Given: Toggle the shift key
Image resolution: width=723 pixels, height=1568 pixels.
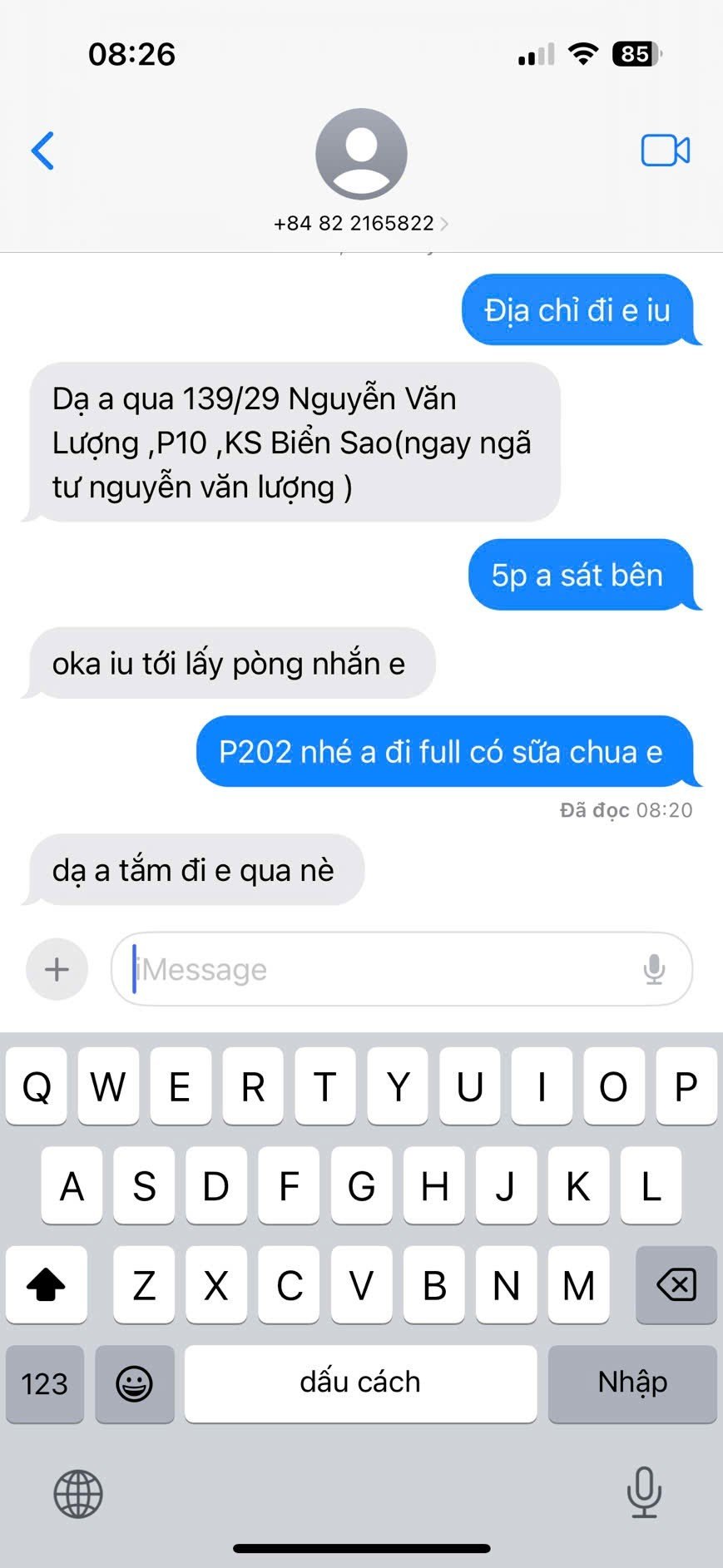Looking at the screenshot, I should click(47, 1285).
